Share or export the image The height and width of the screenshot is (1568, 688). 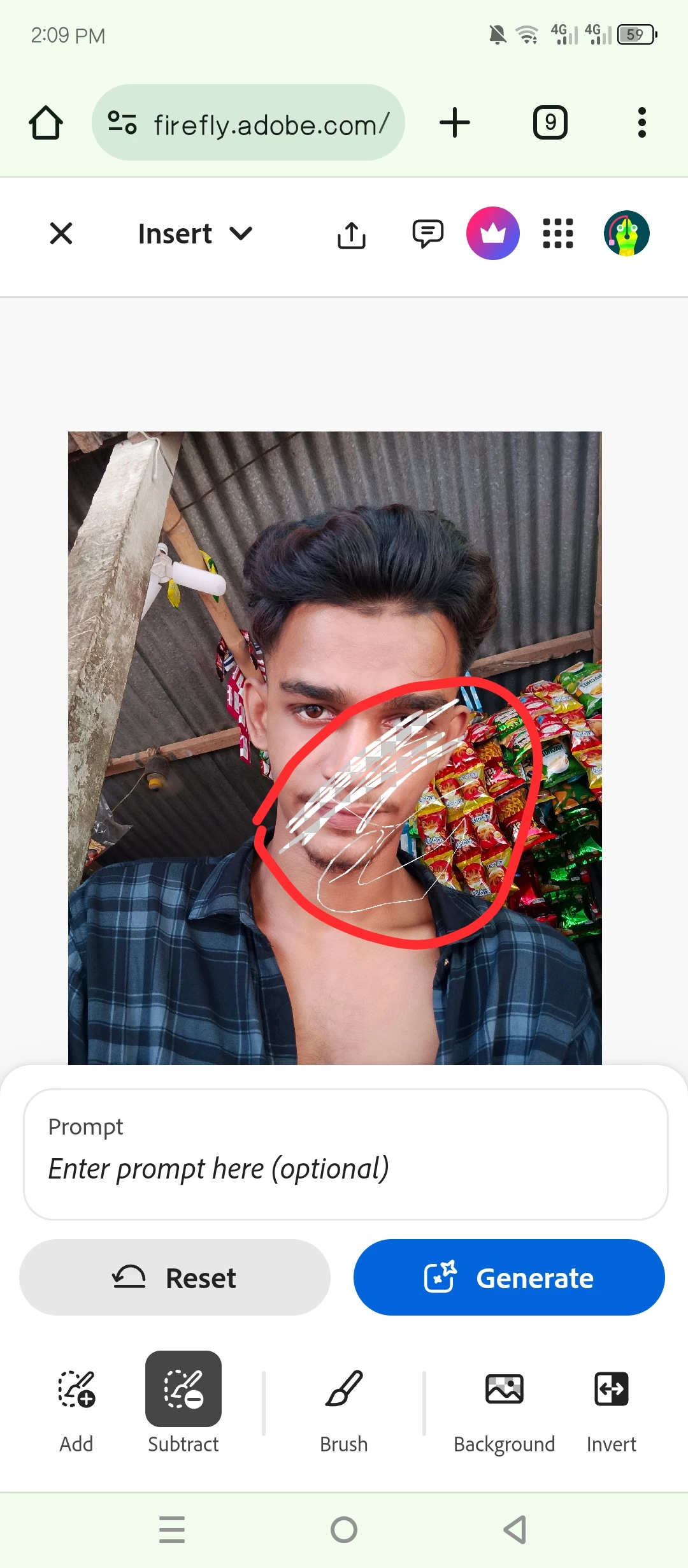coord(351,235)
